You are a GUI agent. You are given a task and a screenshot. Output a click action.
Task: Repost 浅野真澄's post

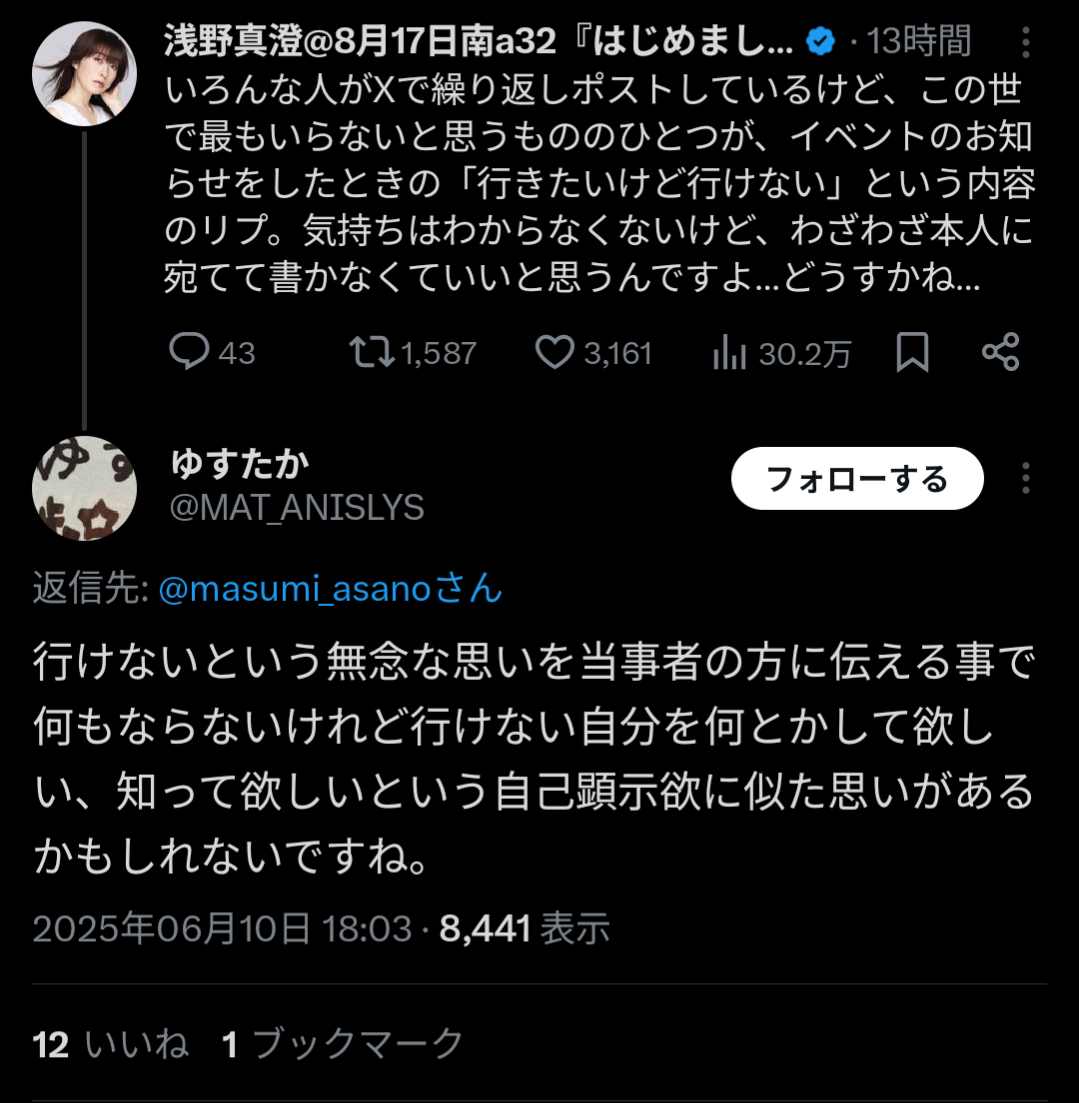pos(370,352)
